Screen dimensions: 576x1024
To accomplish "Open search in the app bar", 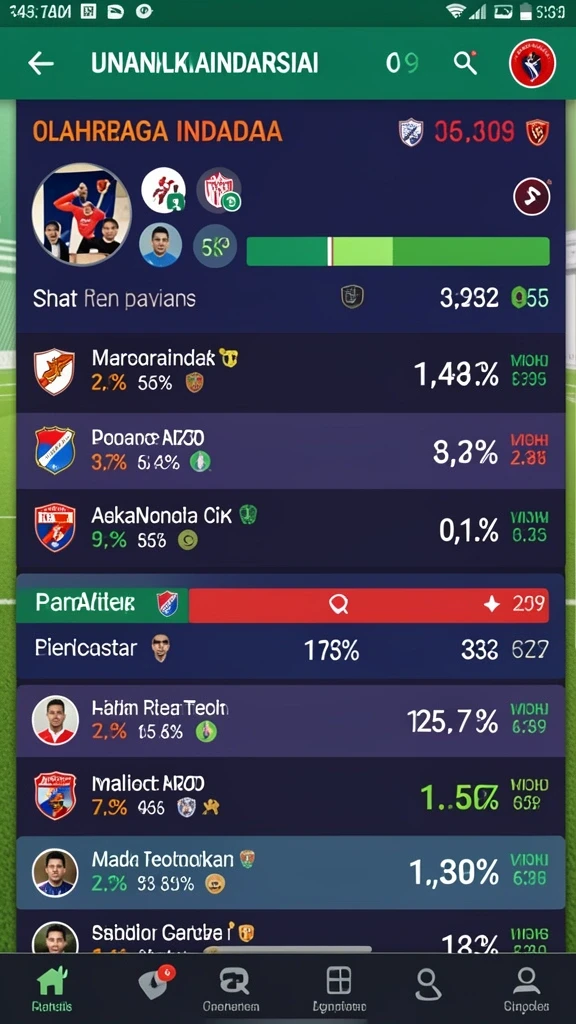I will click(x=466, y=63).
